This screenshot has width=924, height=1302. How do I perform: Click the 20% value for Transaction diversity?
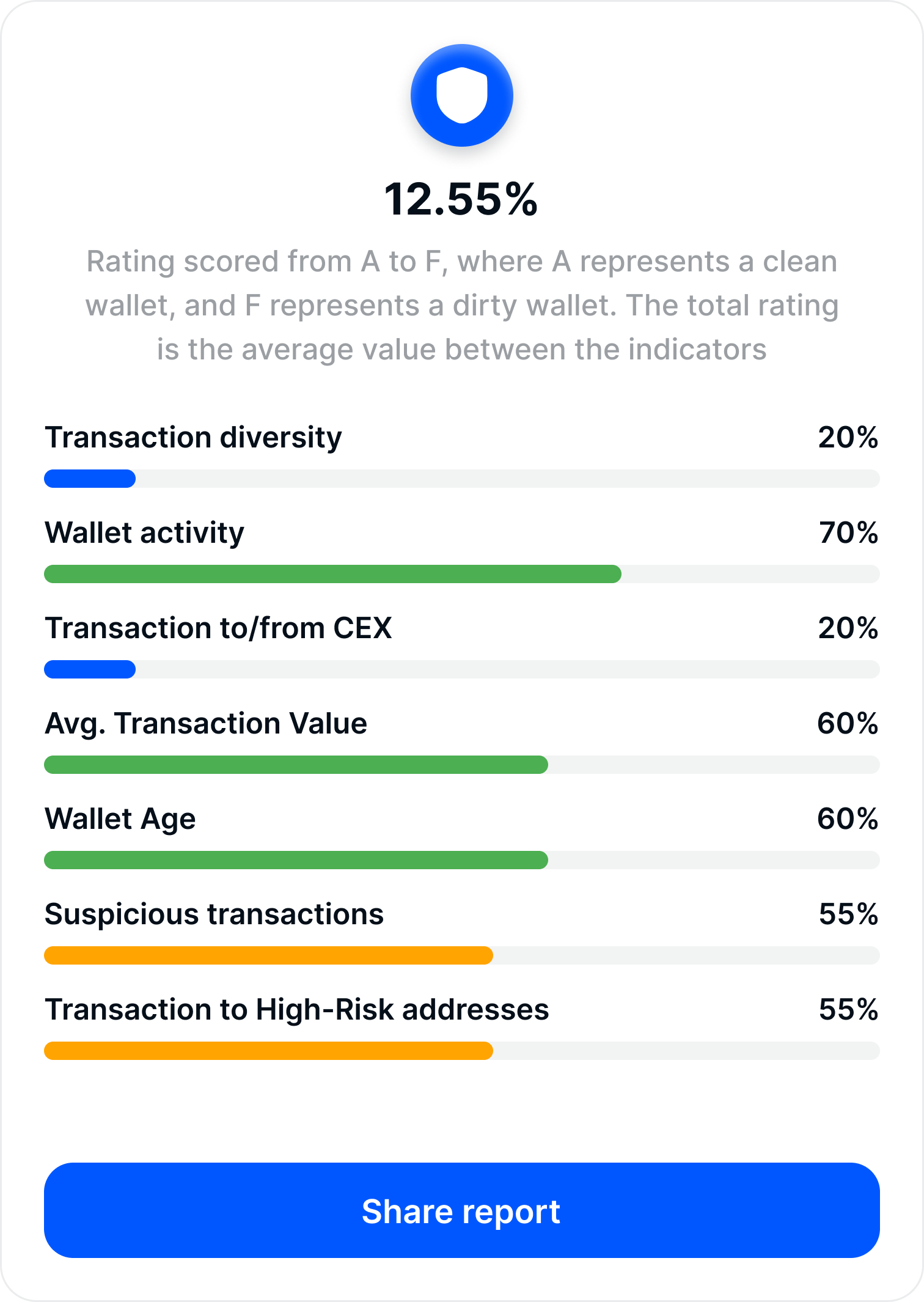[x=847, y=436]
